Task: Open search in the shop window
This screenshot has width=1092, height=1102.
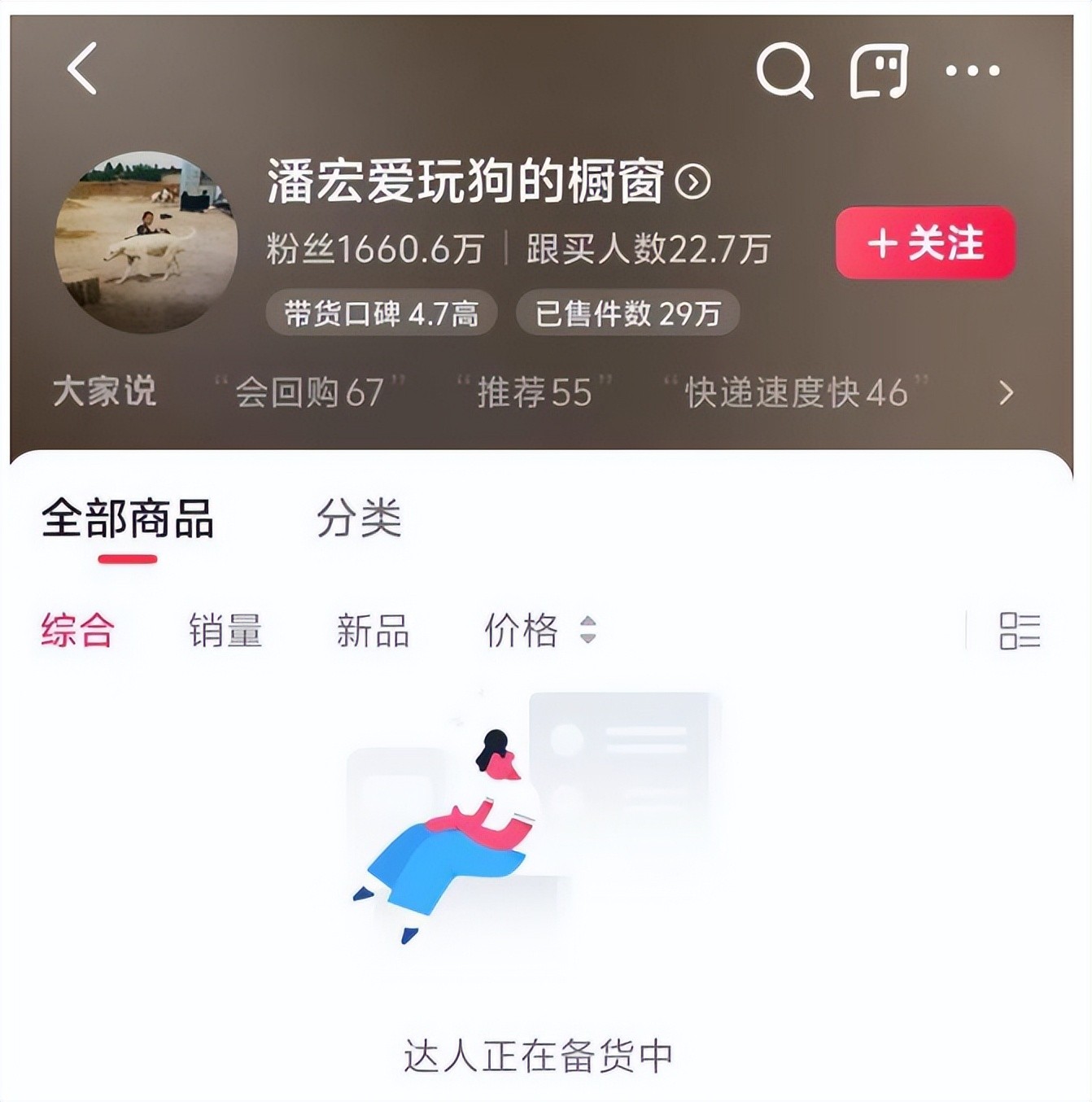Action: pyautogui.click(x=784, y=71)
